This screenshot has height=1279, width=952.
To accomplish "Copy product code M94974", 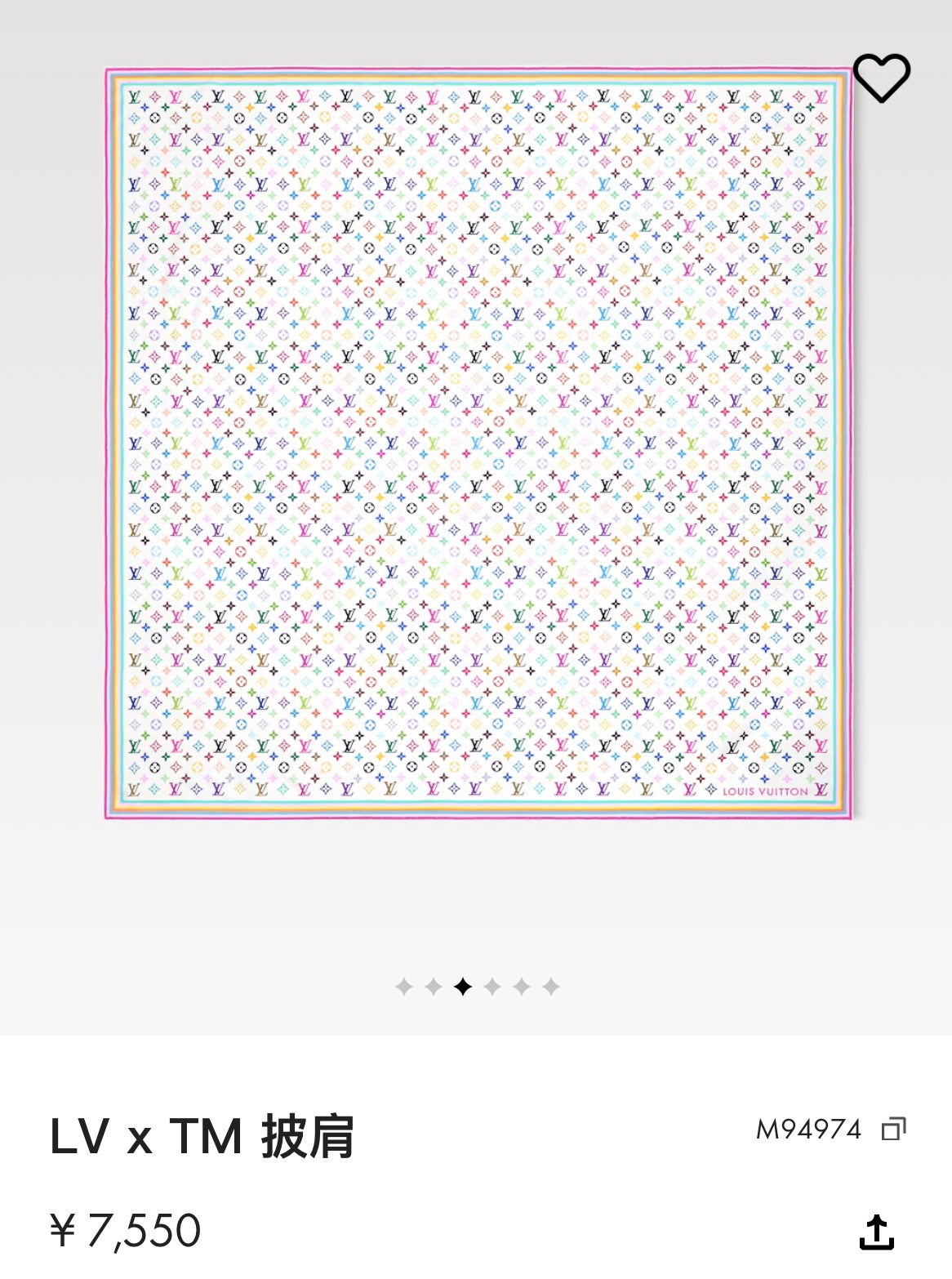I will pos(893,1130).
